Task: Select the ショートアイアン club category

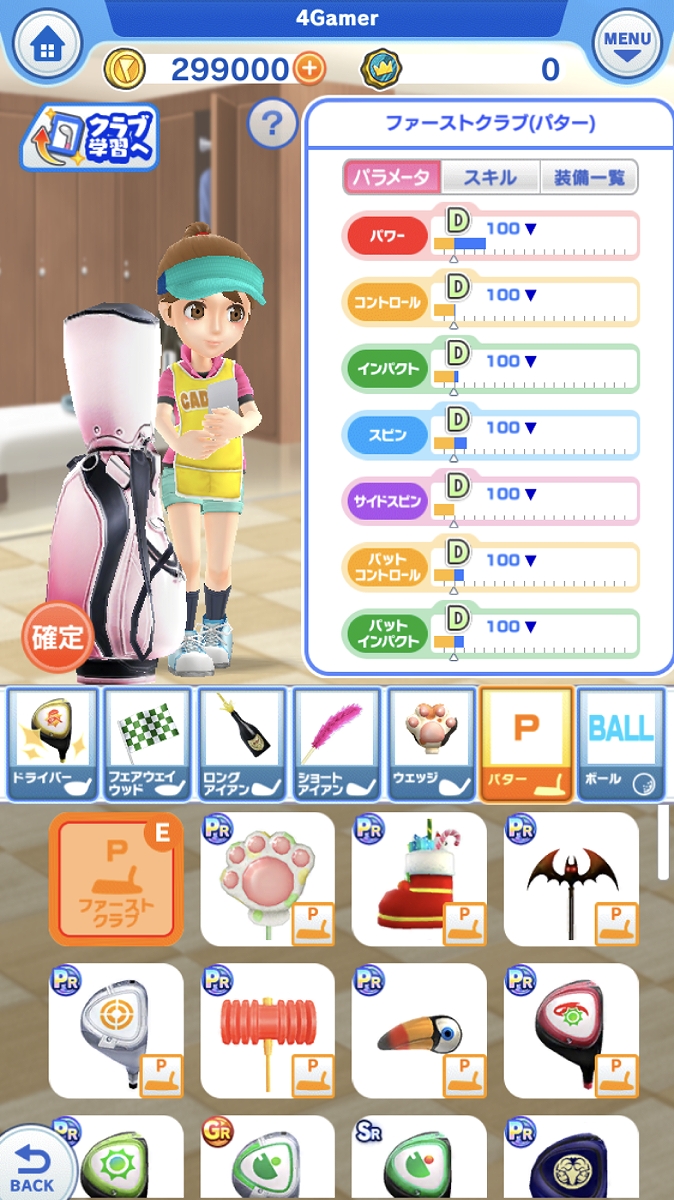Action: (x=337, y=744)
